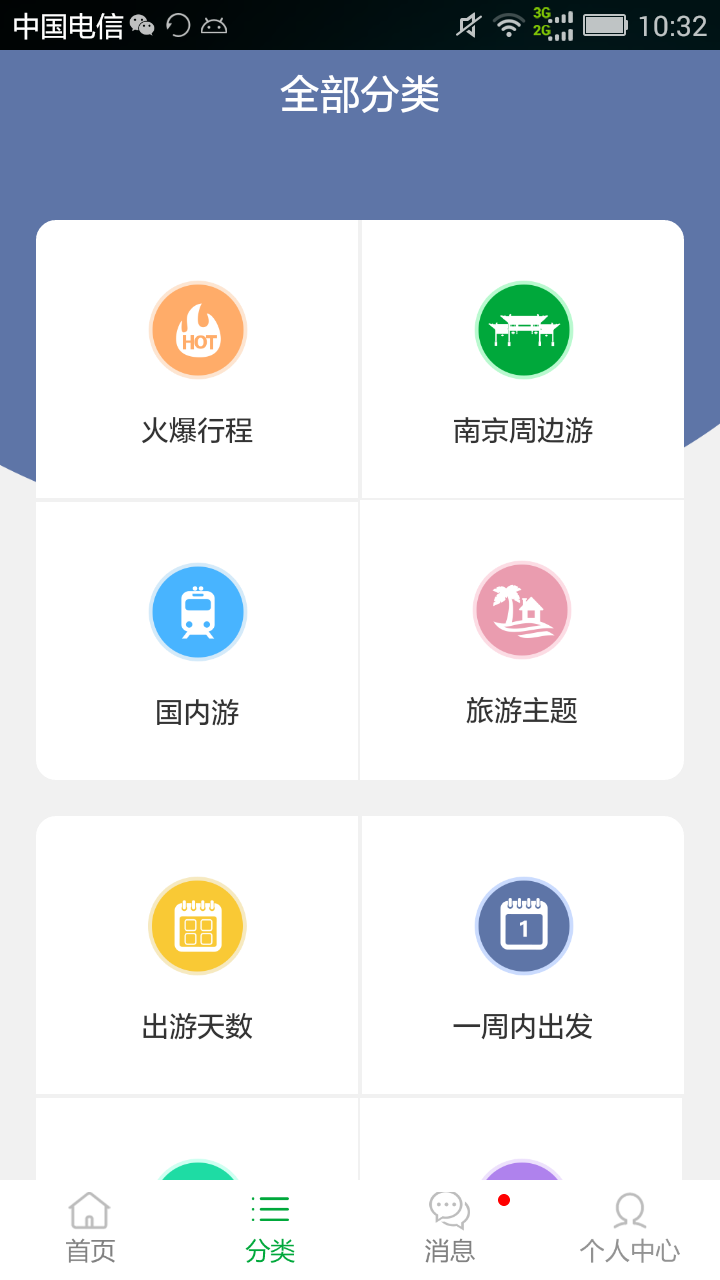Image resolution: width=720 pixels, height=1280 pixels.
Task: Click the chat bubble icon above 消息
Action: point(449,1209)
